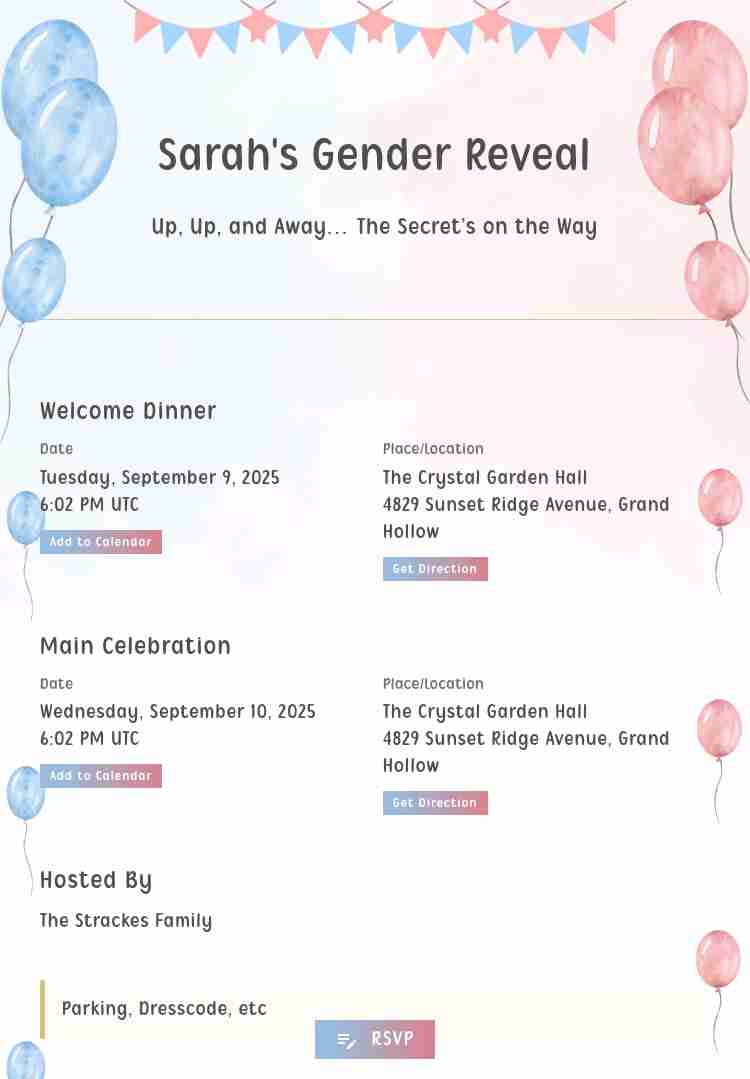This screenshot has height=1079, width=750.
Task: Select the pink balloon beside Main Celebration details
Action: 720,728
